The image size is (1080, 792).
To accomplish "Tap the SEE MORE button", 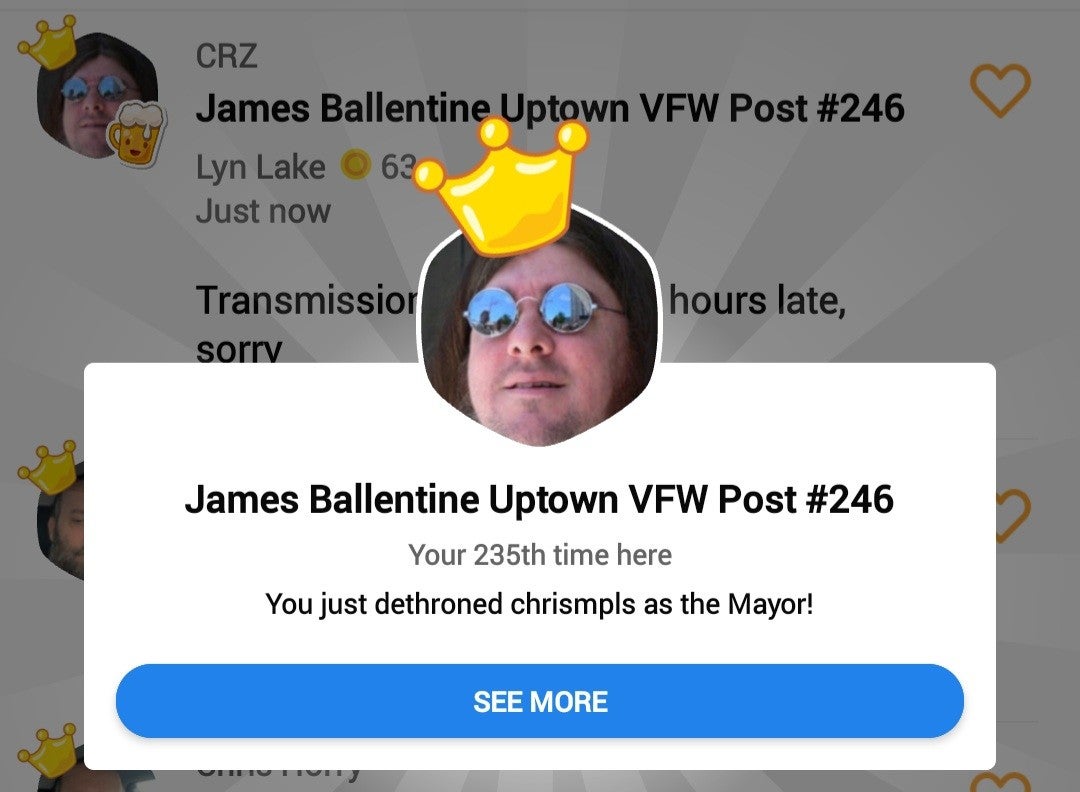I will (x=540, y=701).
